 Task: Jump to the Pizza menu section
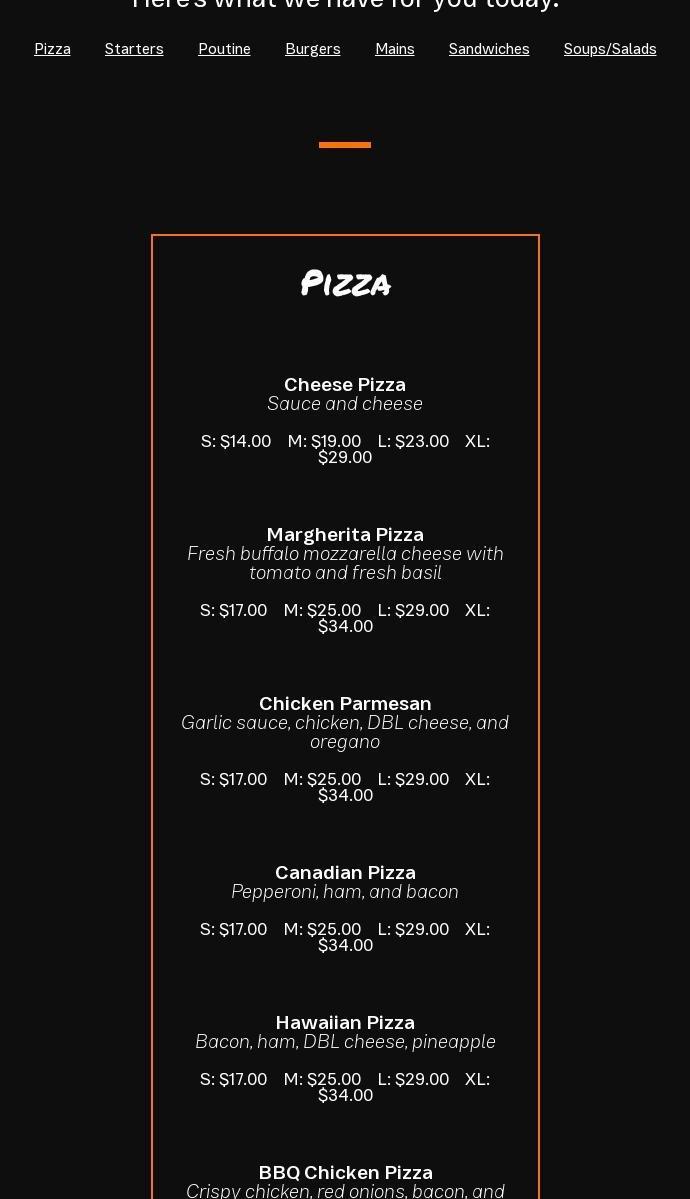[x=52, y=49]
